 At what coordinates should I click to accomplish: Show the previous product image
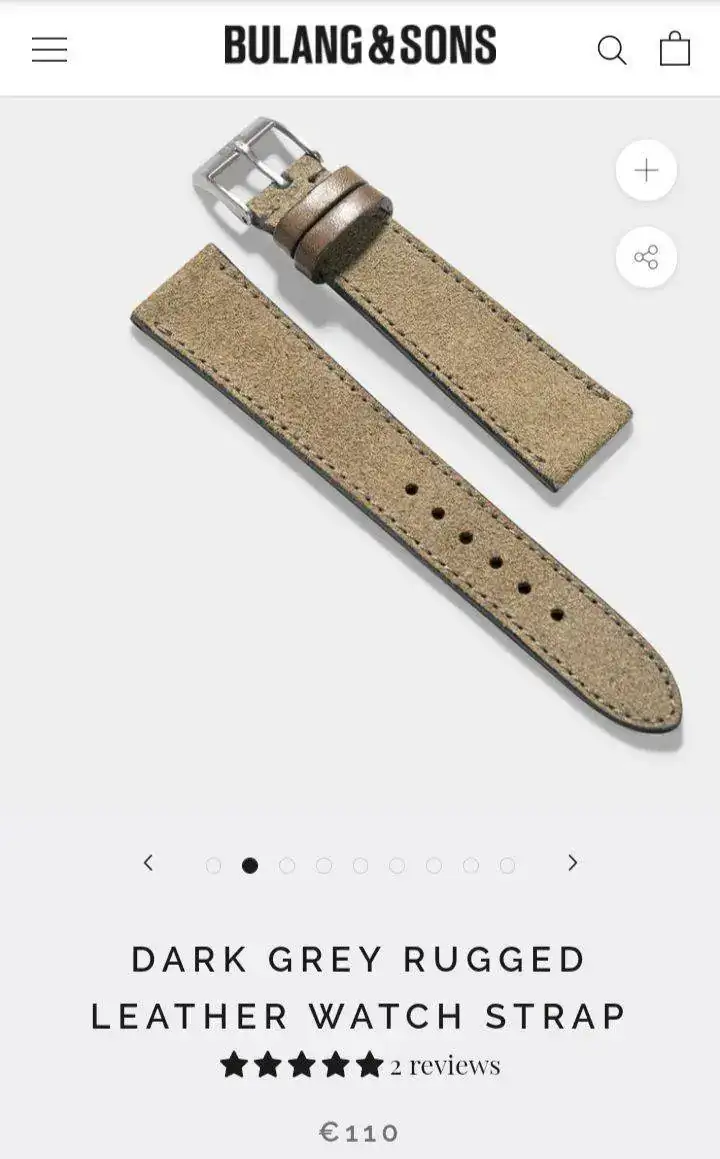click(148, 862)
